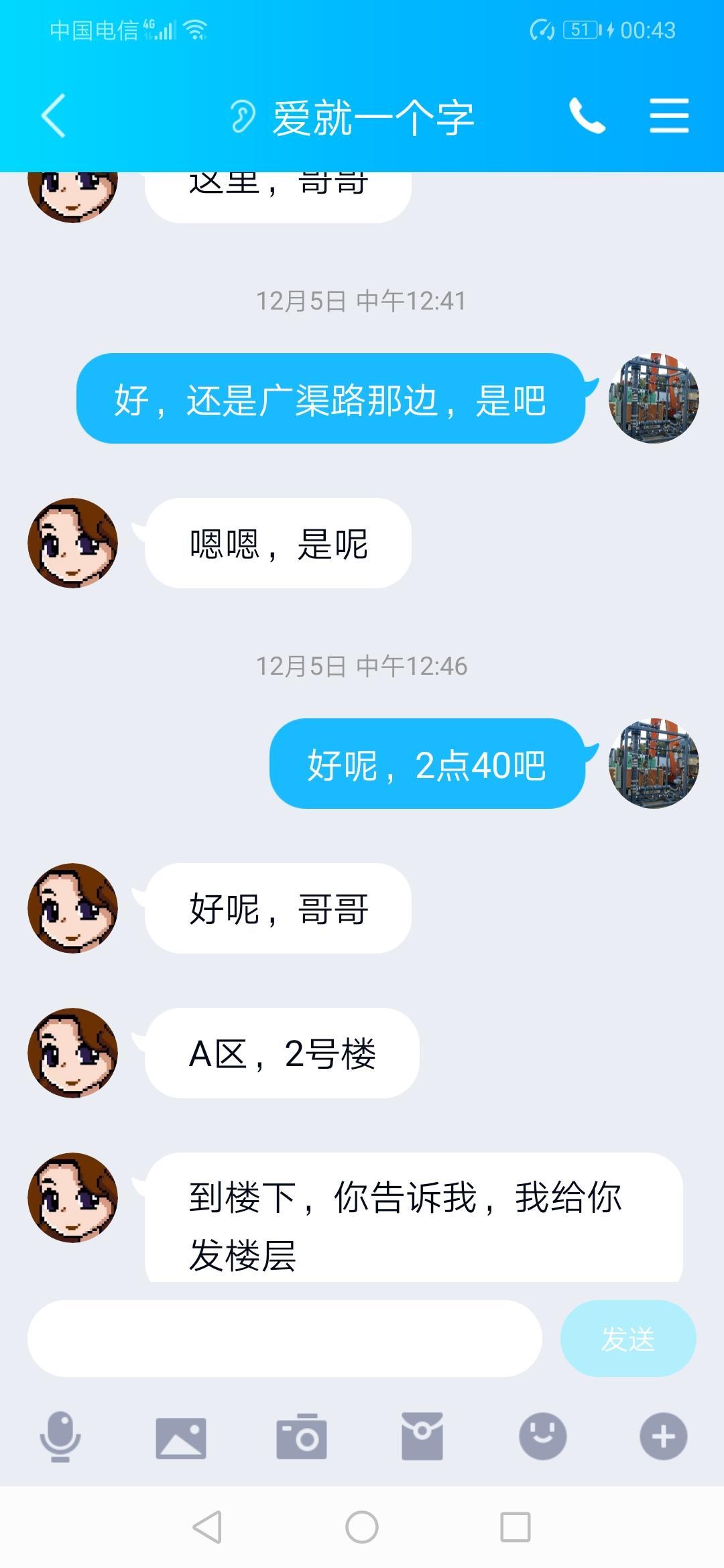Start a voice call with this contact

[587, 116]
